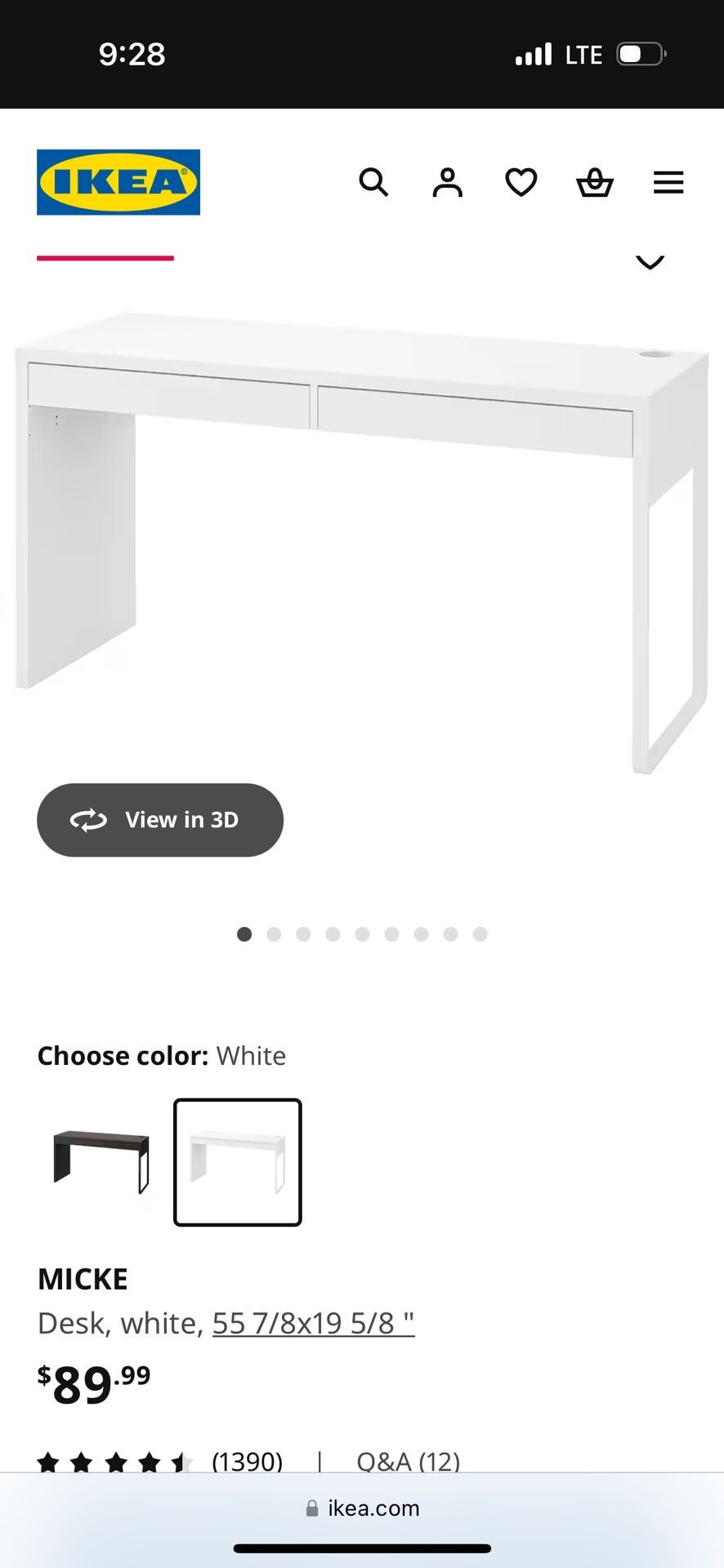The height and width of the screenshot is (1568, 724).
Task: Select the black-brown desk color
Action: click(x=102, y=1162)
